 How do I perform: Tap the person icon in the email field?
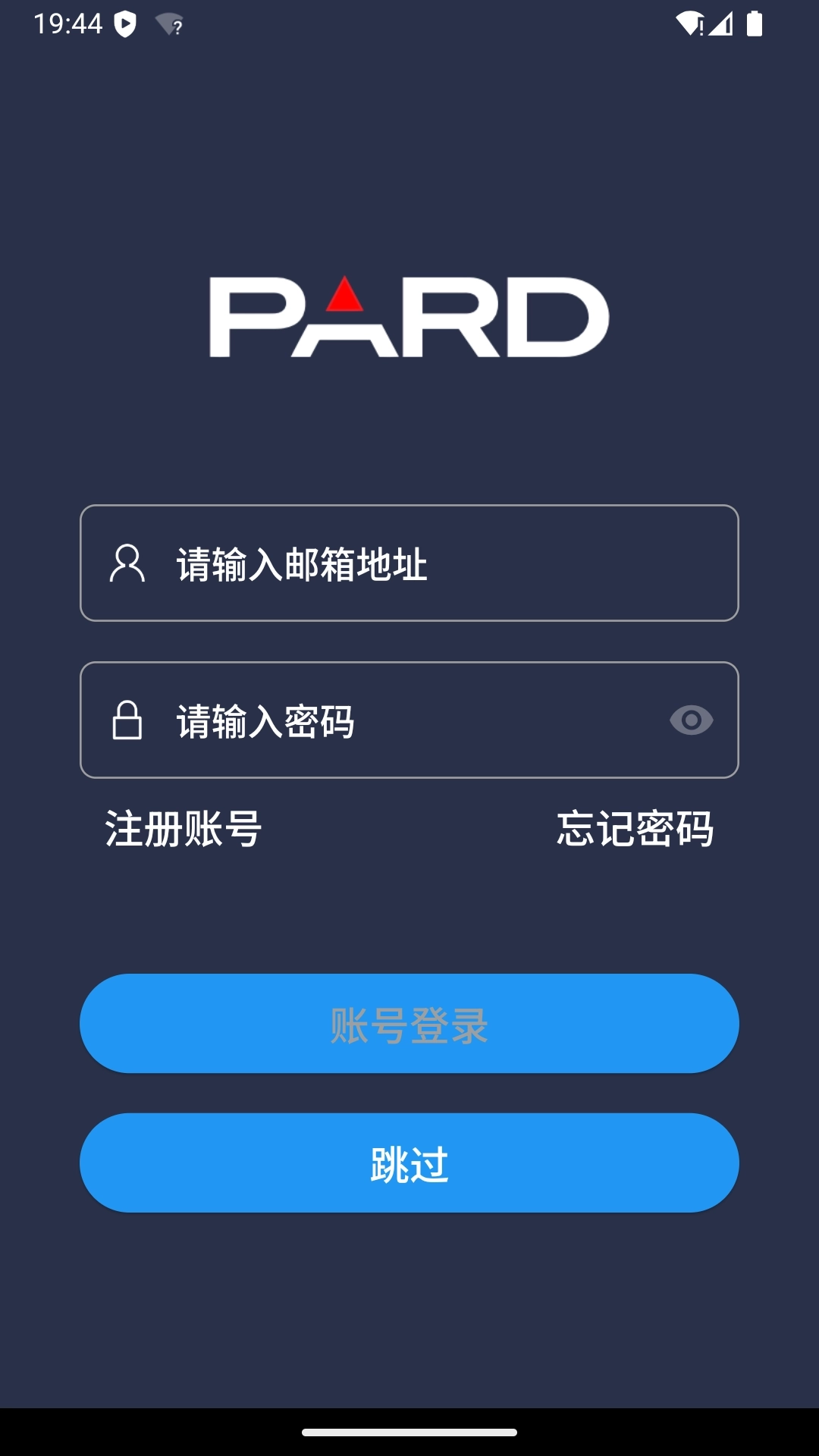pyautogui.click(x=127, y=564)
